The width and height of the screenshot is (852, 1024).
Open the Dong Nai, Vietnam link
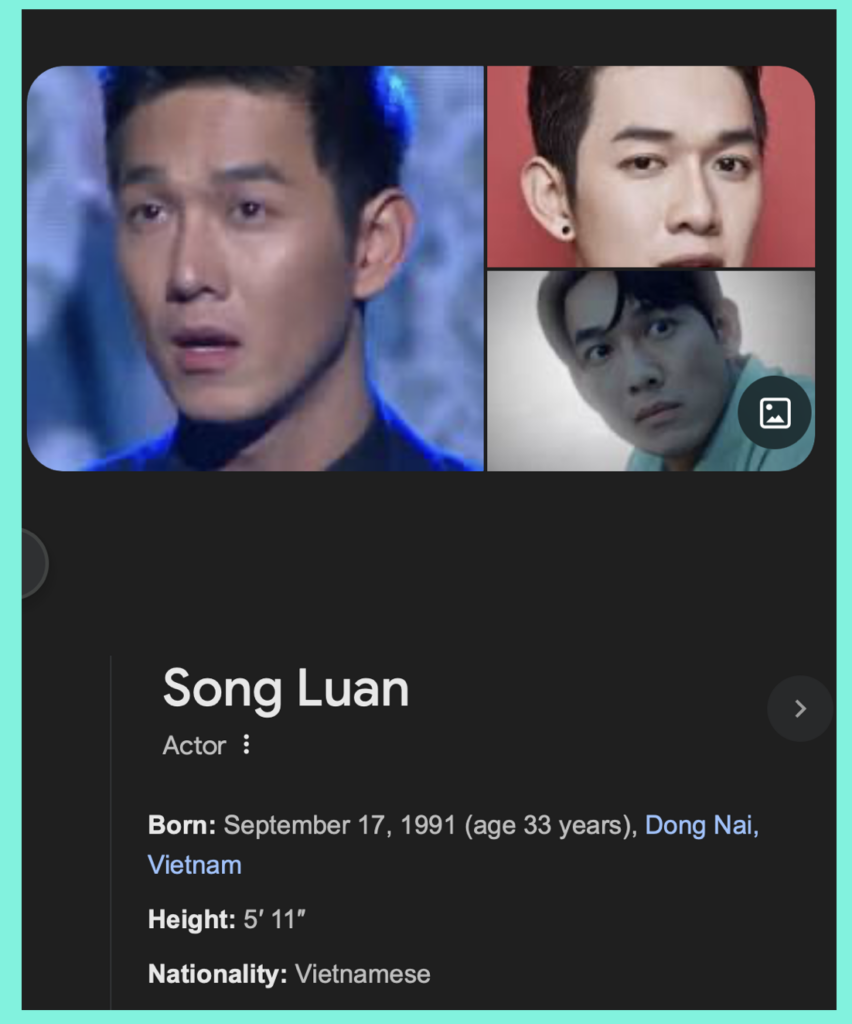tap(701, 826)
